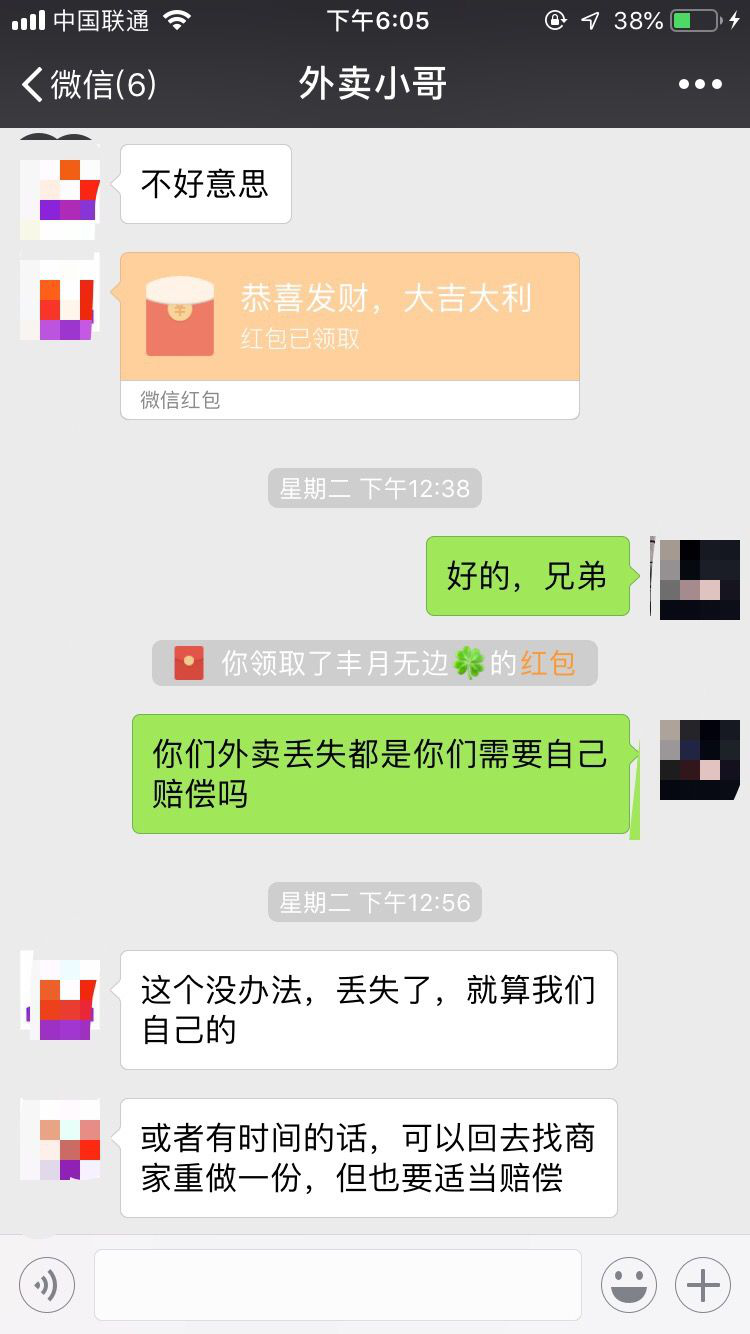This screenshot has height=1334, width=750.
Task: Open the plus attachment menu
Action: [703, 1285]
